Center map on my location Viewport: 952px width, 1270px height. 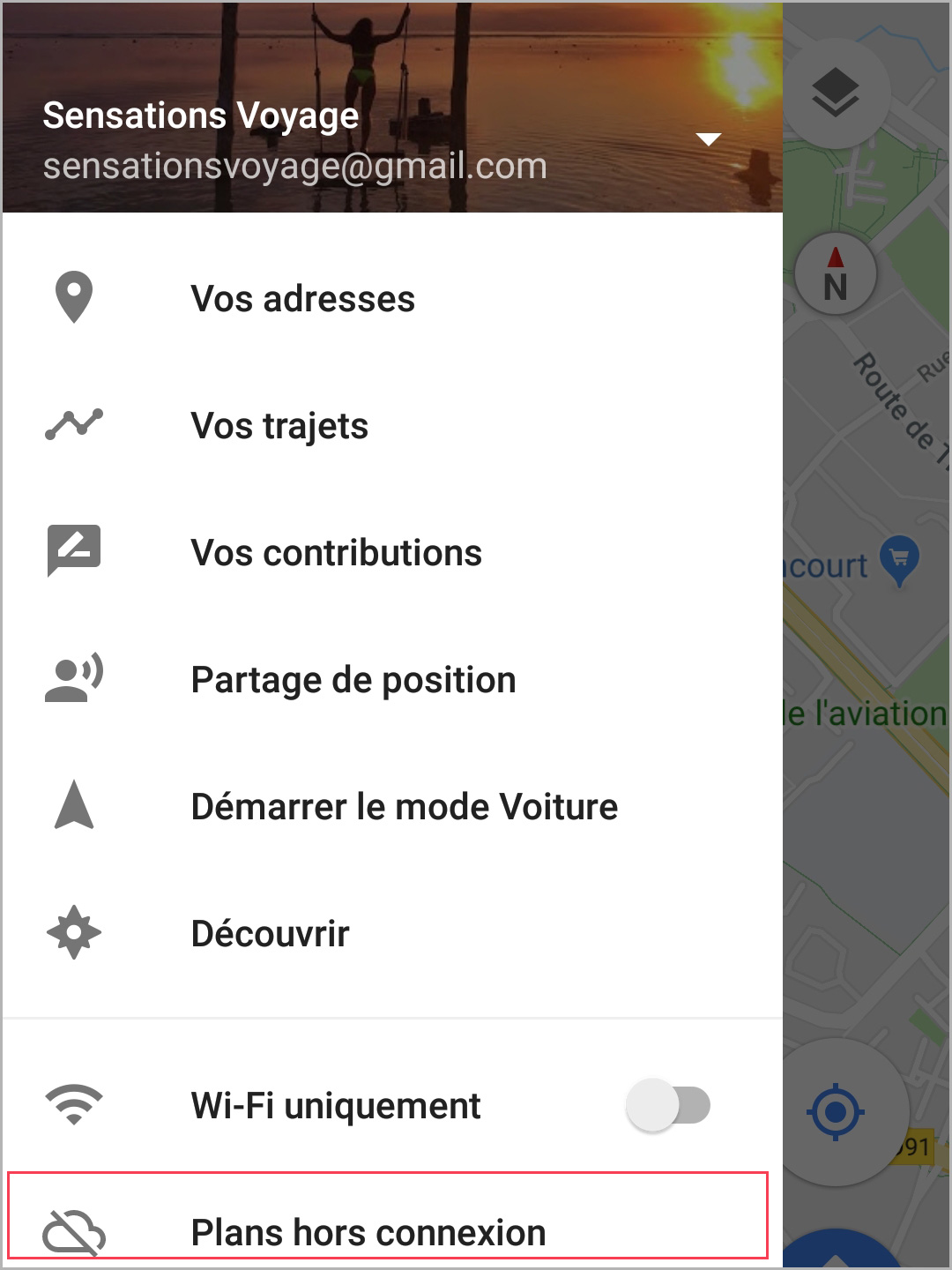[x=835, y=1112]
